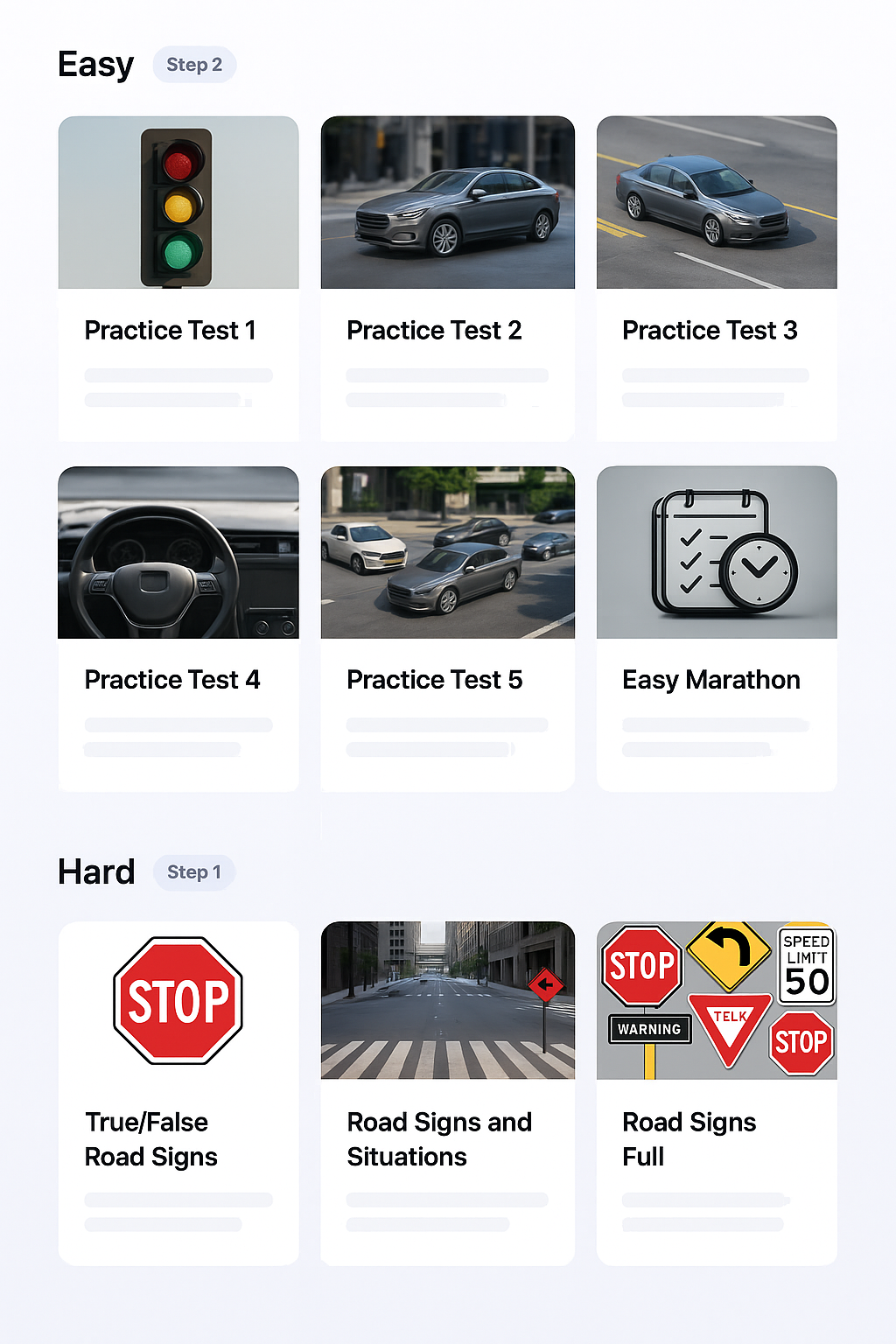
Task: Launch Practice Test 4
Action: 178,628
